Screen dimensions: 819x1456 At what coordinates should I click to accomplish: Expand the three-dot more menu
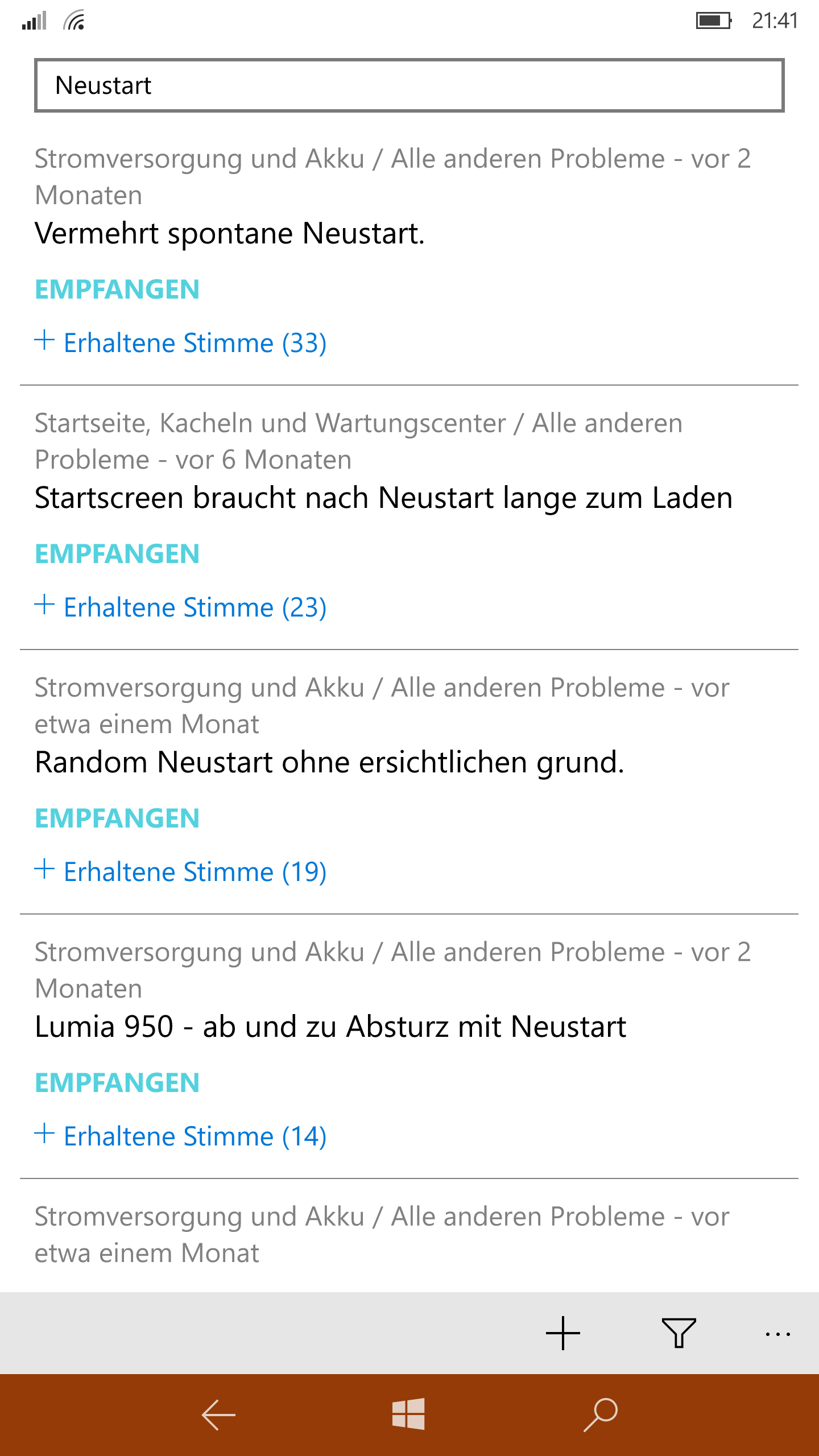[x=778, y=1333]
